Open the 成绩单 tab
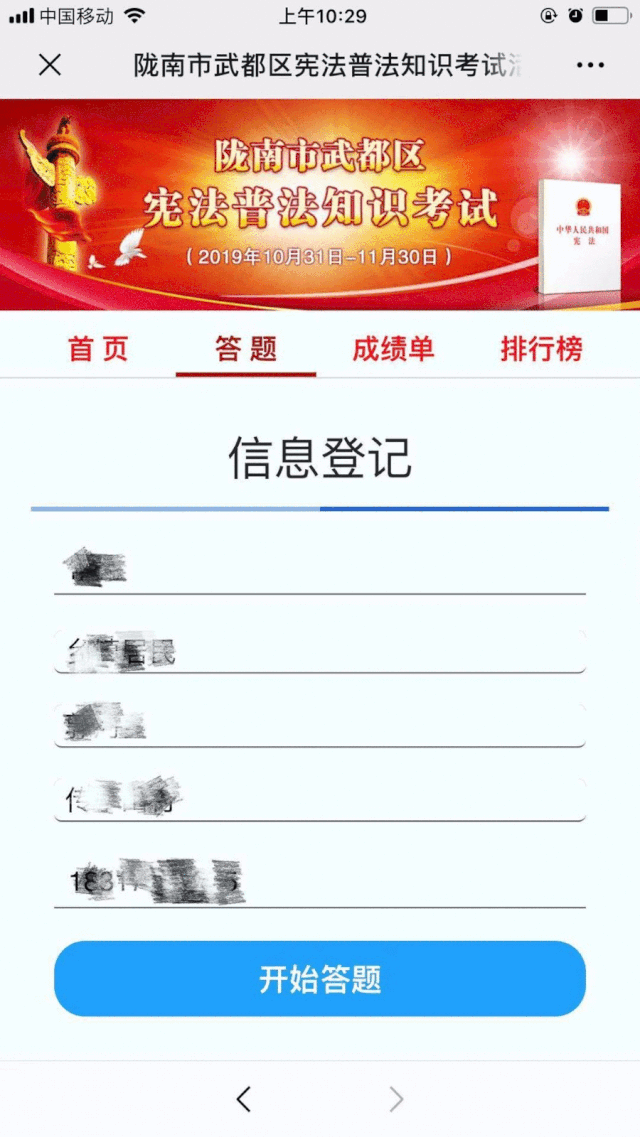The height and width of the screenshot is (1137, 640). point(393,349)
